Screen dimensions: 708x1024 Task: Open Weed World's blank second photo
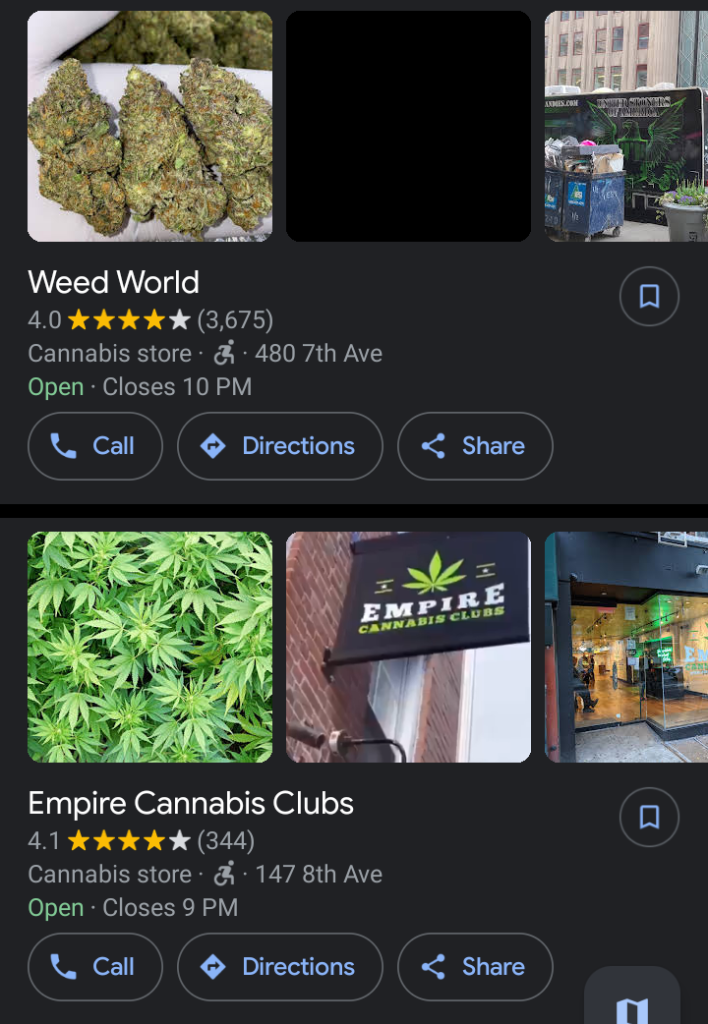point(408,126)
